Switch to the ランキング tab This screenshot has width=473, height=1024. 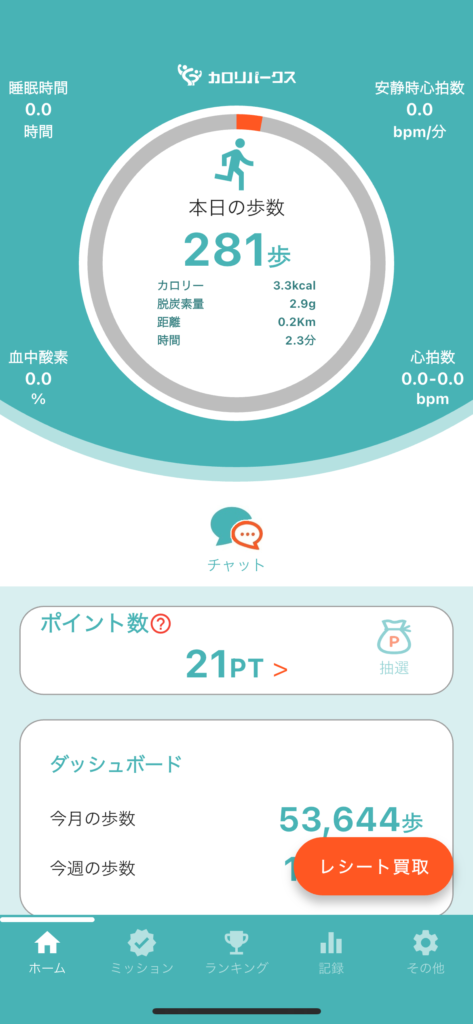click(x=236, y=952)
